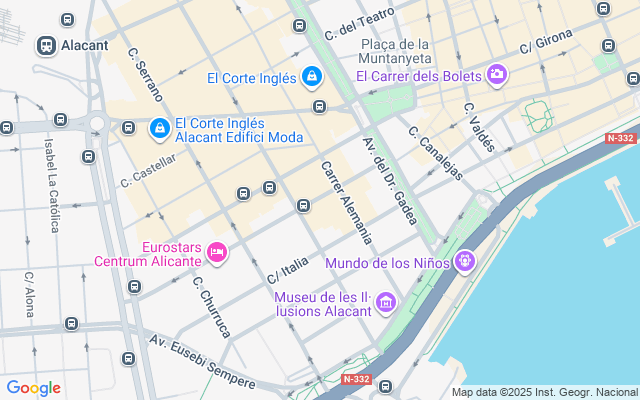
Task: Open the Museu de les Il·lusions Alacant pin
Action: coord(386,303)
